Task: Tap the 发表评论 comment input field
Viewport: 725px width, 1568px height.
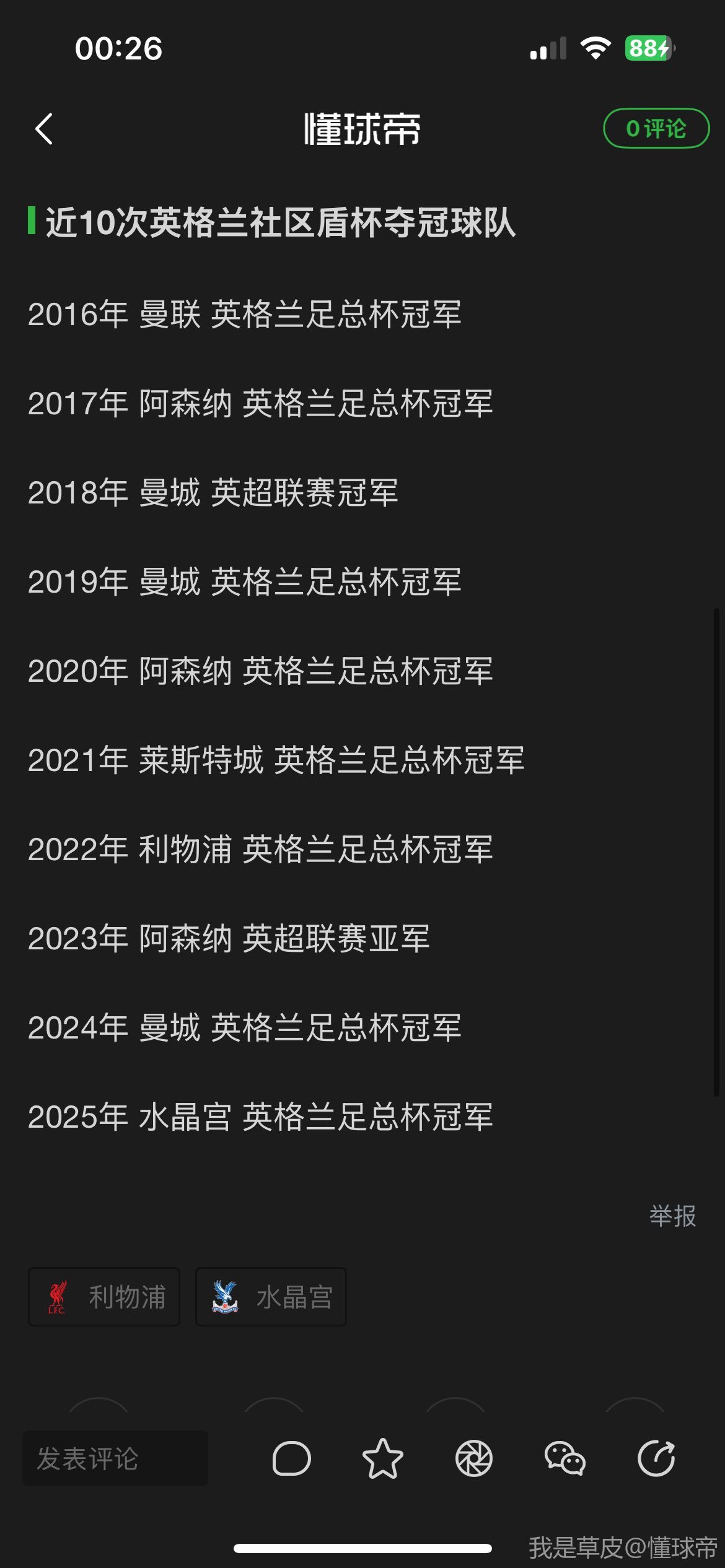Action: 115,1459
